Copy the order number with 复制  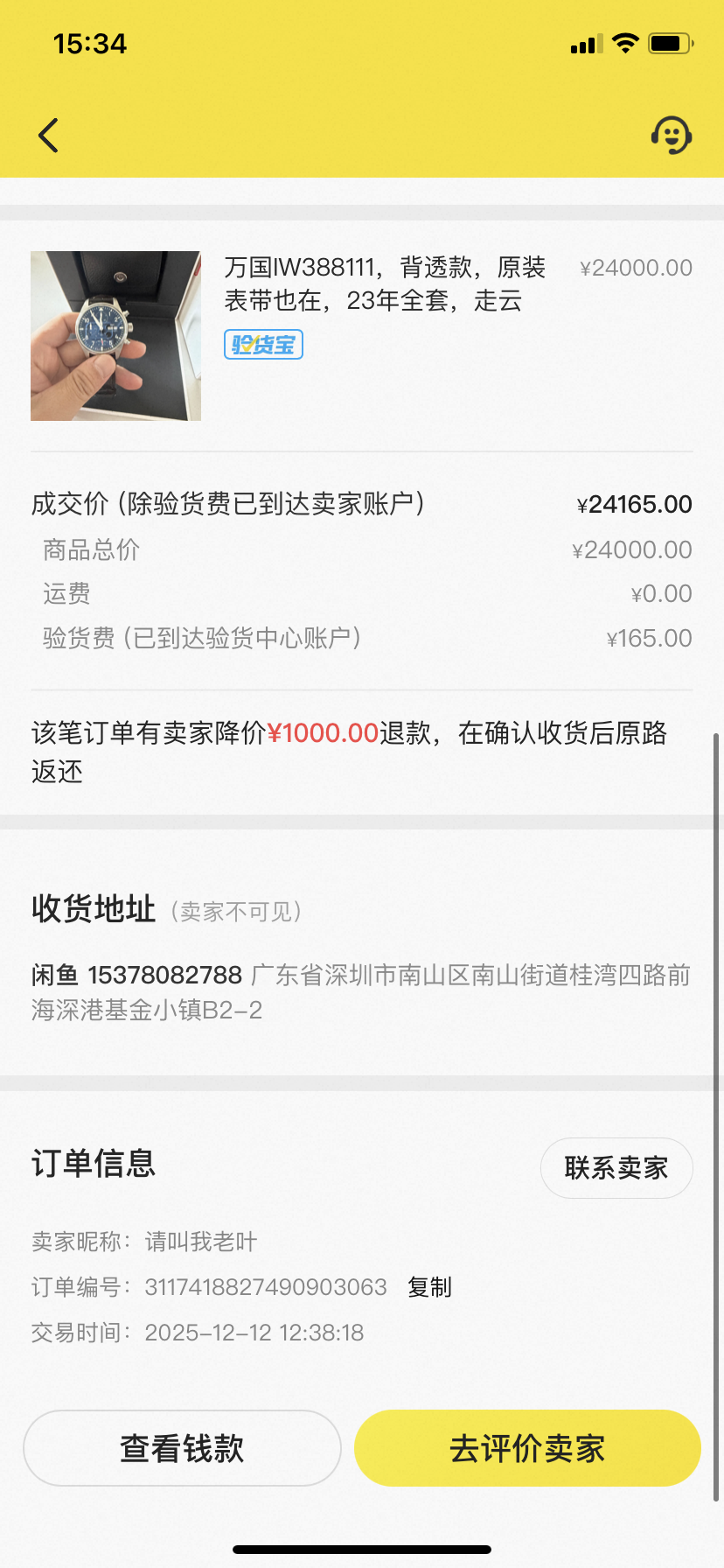pos(429,1287)
